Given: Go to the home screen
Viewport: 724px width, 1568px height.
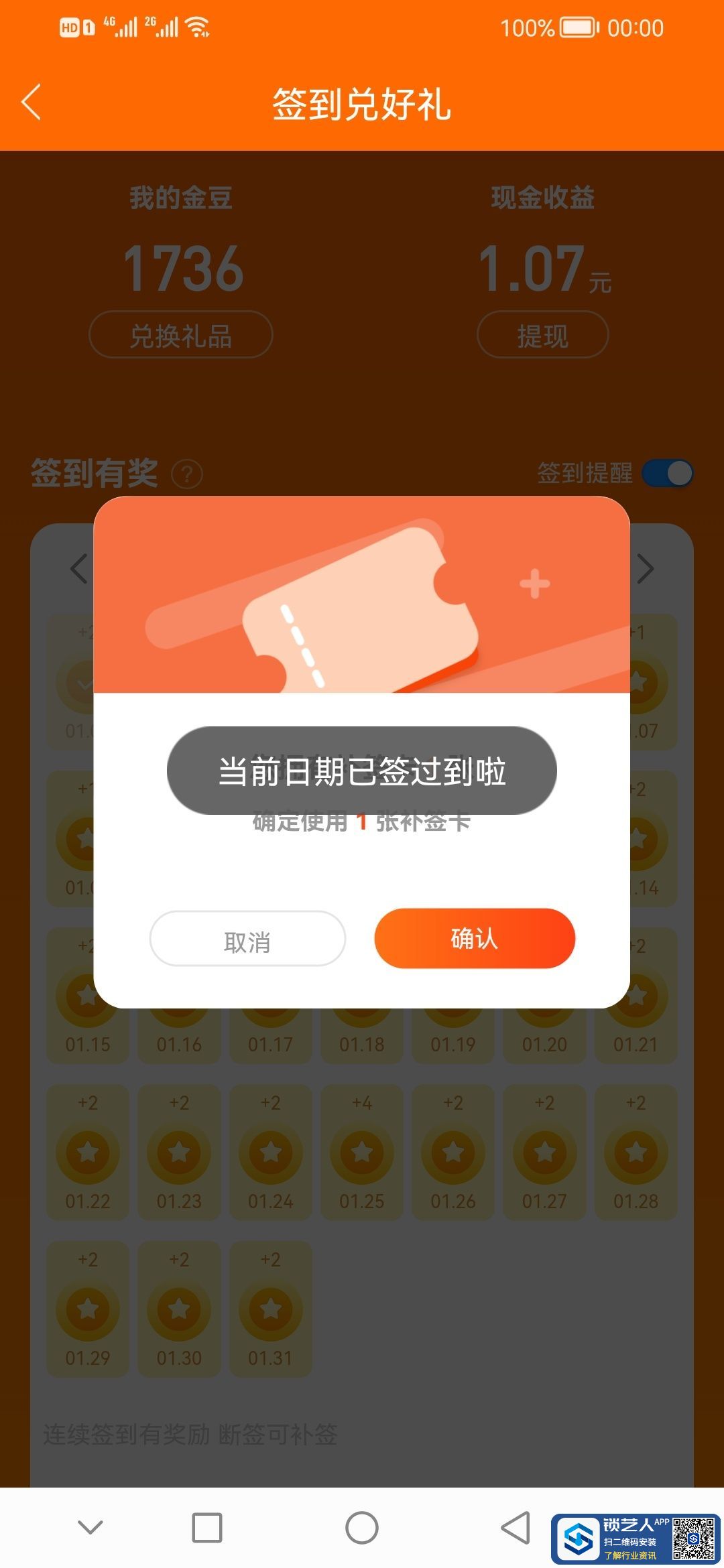Looking at the screenshot, I should tap(361, 1528).
